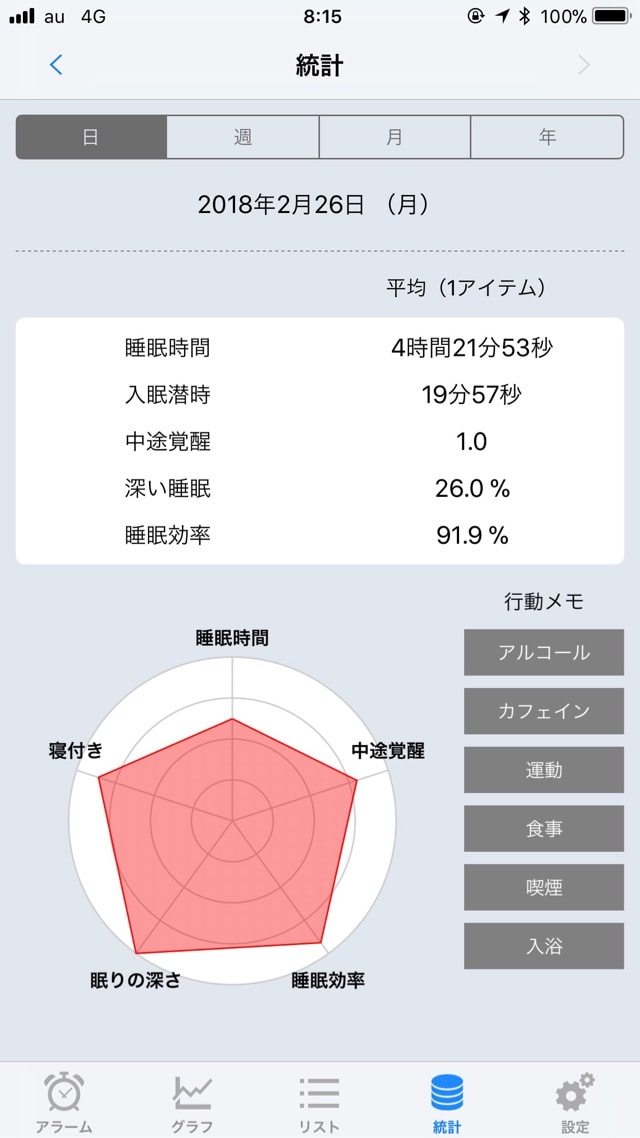Viewport: 640px width, 1138px height.
Task: Open the 設定 tab
Action: [x=575, y=1102]
